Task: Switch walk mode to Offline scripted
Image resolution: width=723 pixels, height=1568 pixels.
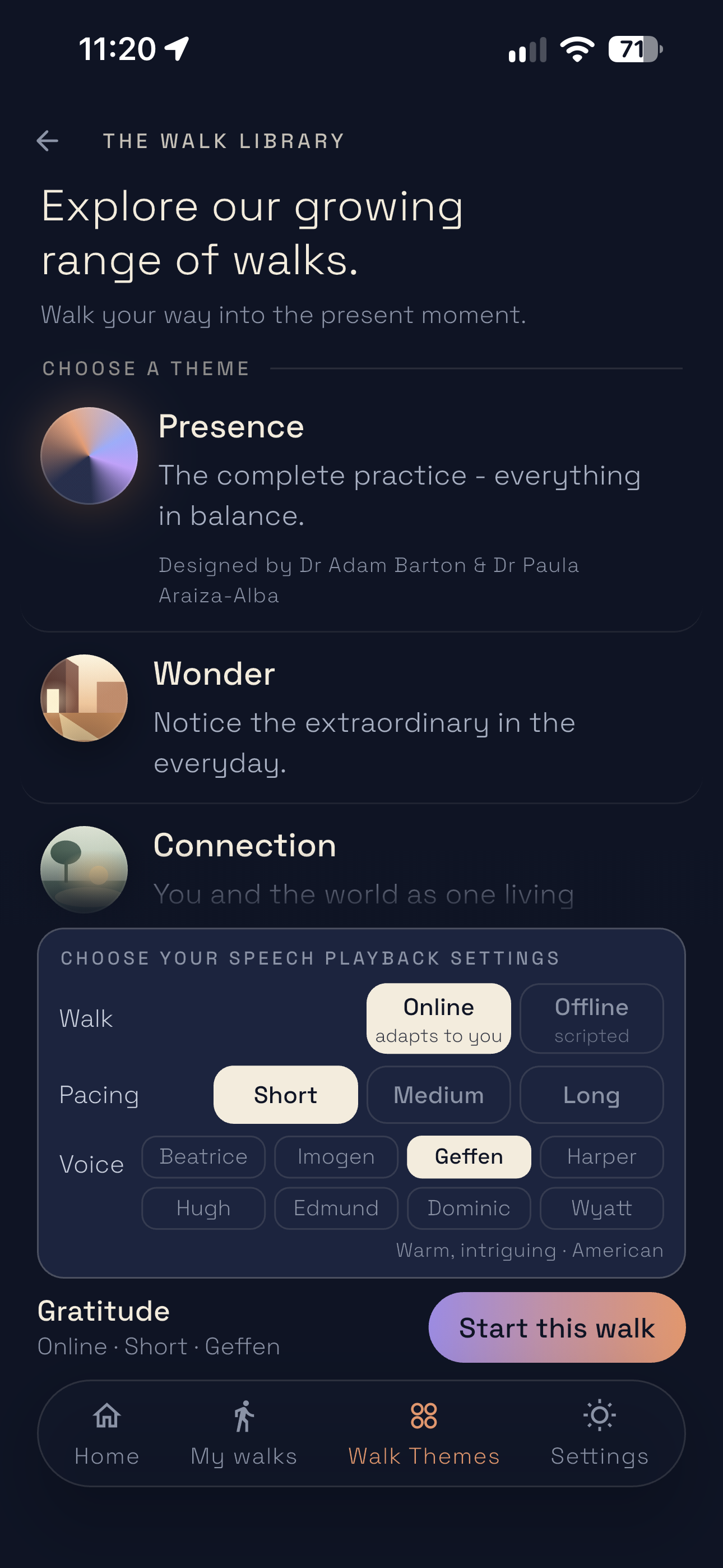Action: click(591, 1018)
